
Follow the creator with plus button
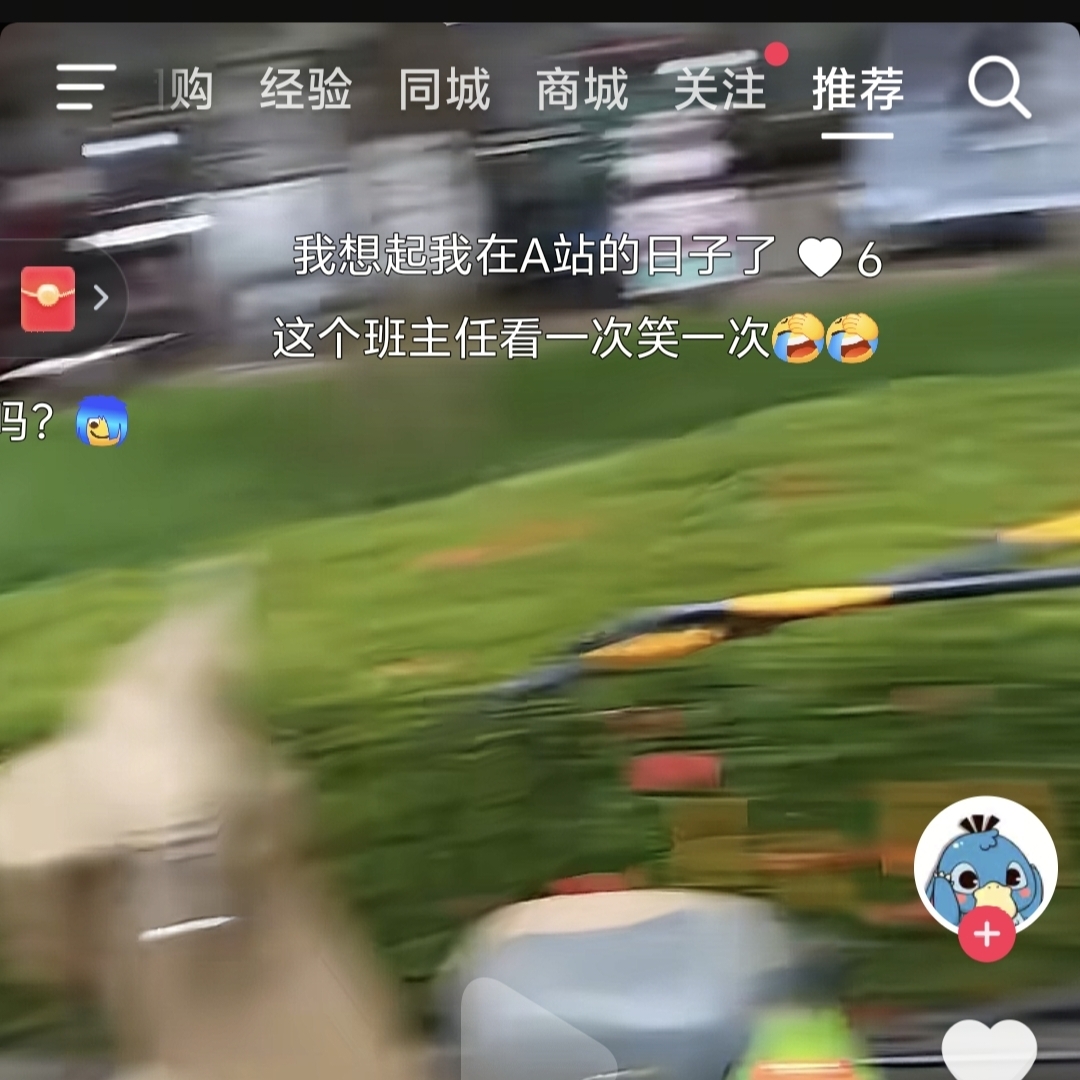coord(987,935)
